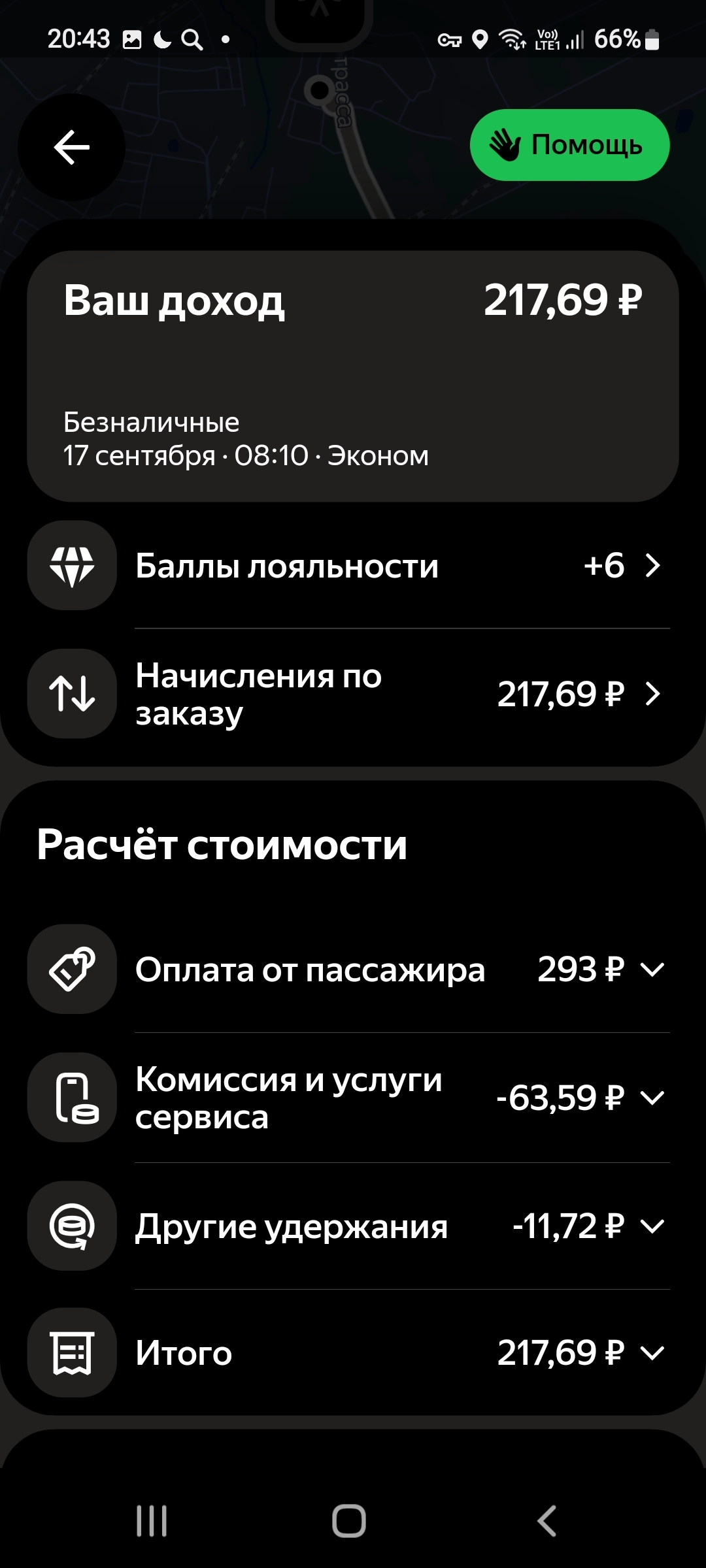706x1568 pixels.
Task: Tap the system home button
Action: click(349, 1521)
